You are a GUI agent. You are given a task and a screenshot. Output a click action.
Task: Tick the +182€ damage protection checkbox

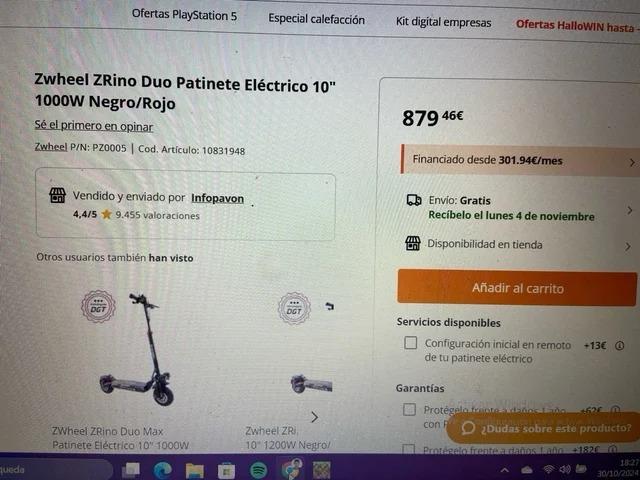tap(409, 450)
